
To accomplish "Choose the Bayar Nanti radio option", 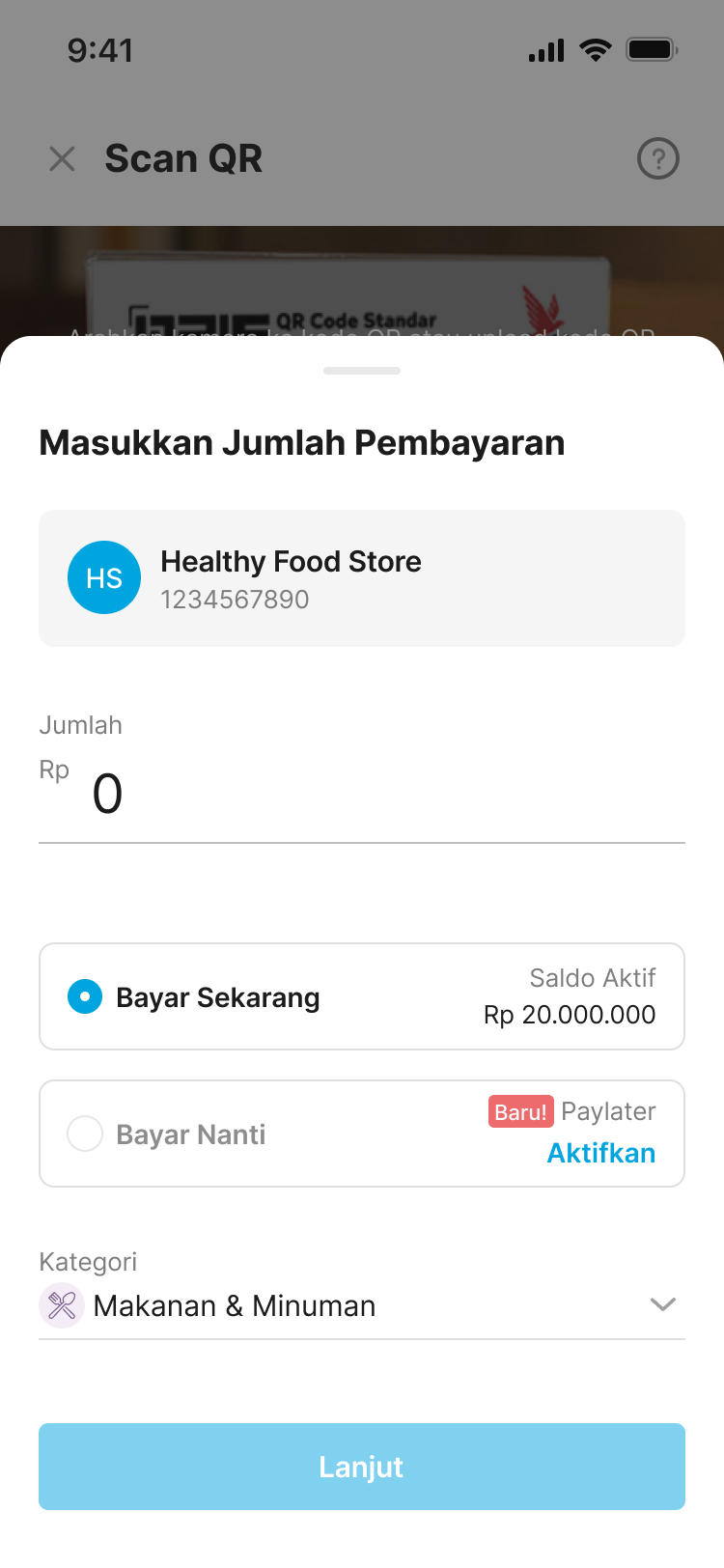I will (x=85, y=1134).
